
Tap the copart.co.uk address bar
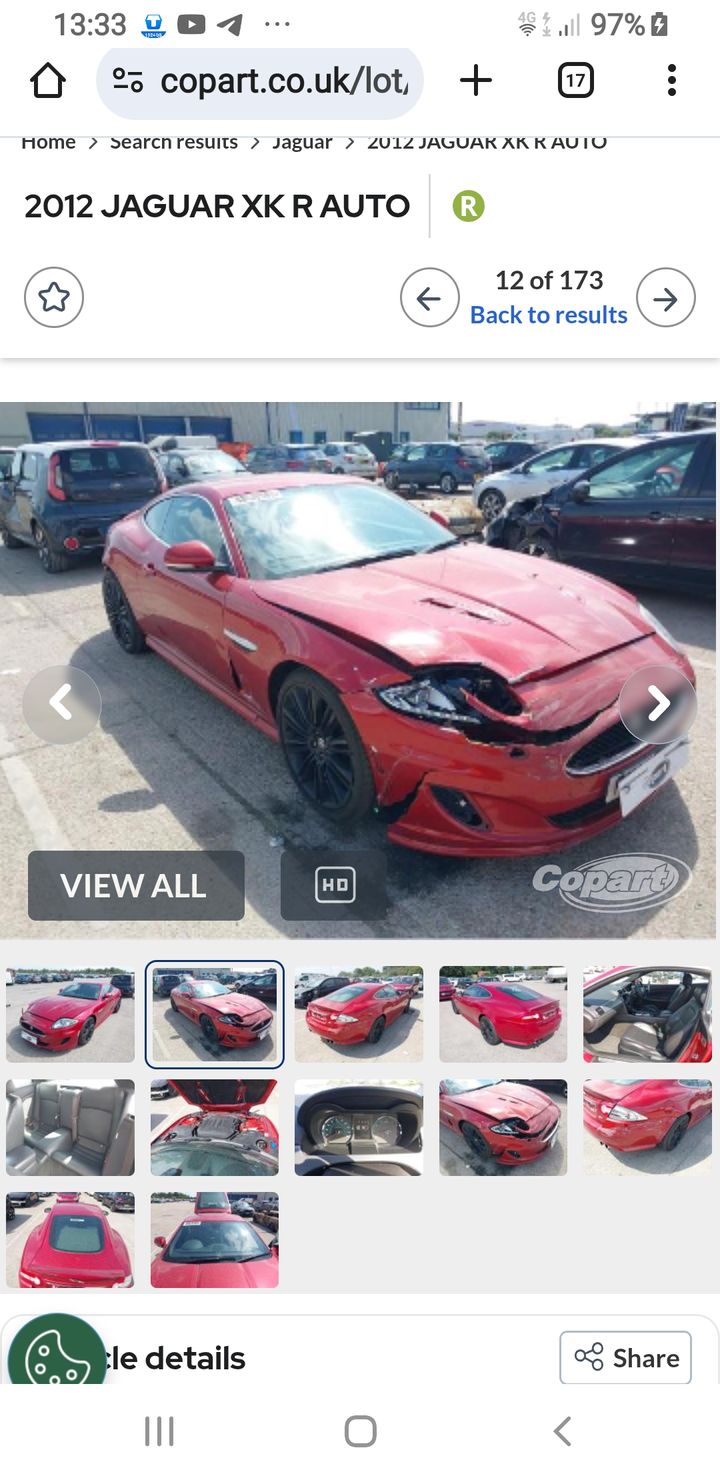coord(260,81)
